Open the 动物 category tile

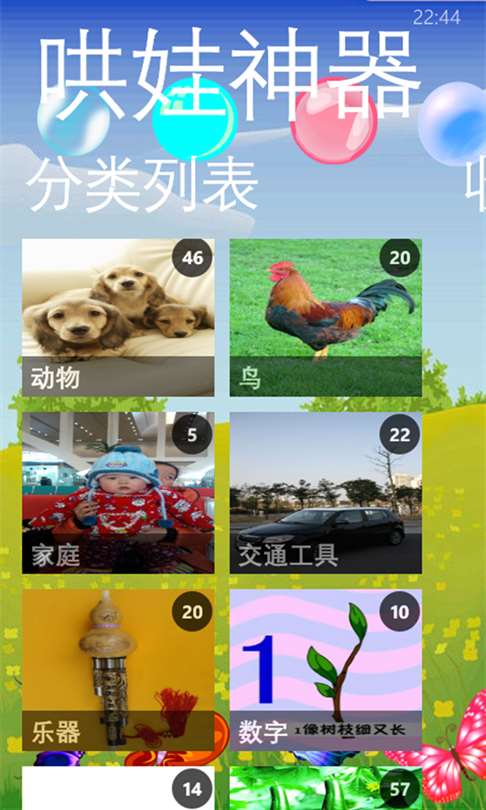pyautogui.click(x=118, y=317)
